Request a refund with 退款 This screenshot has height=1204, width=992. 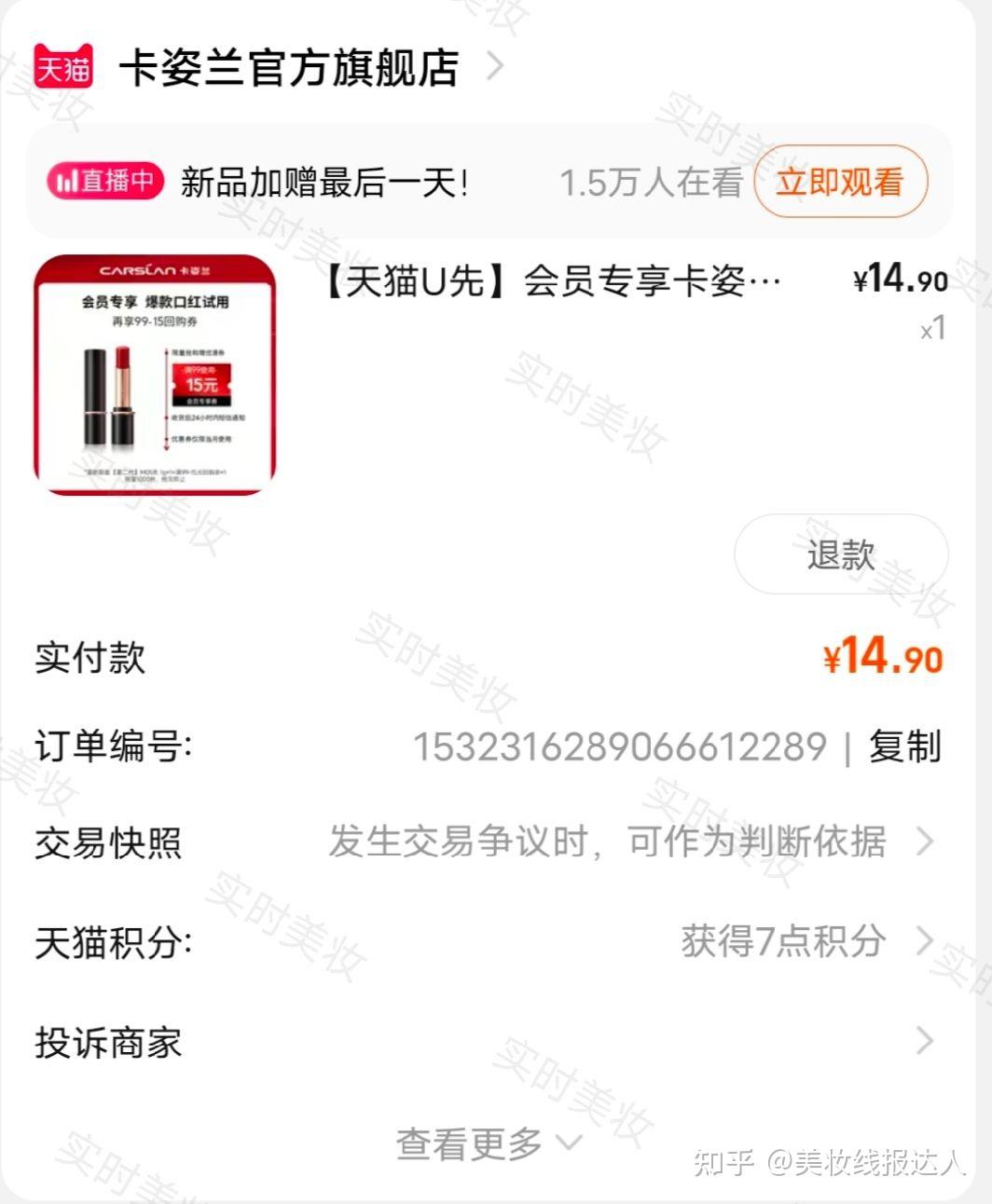point(840,554)
